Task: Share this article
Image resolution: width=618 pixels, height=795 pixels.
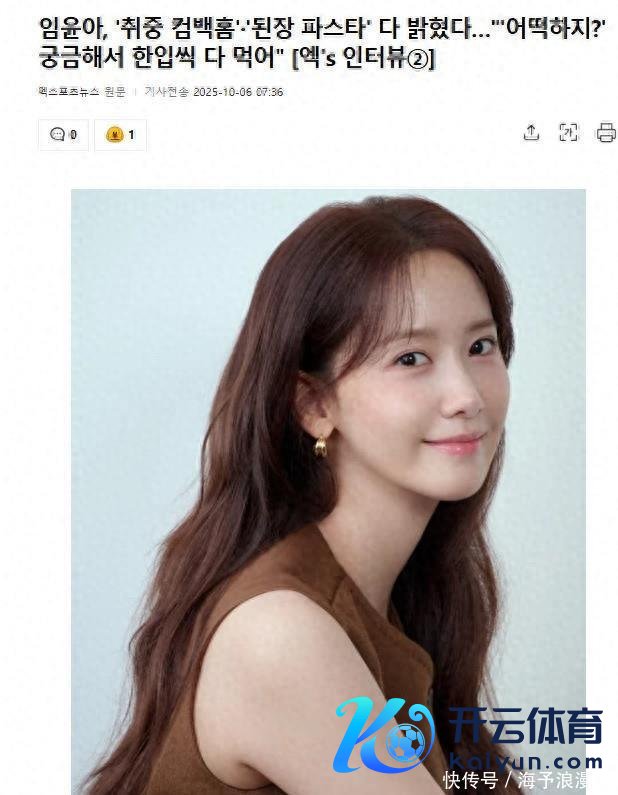Action: tap(531, 133)
